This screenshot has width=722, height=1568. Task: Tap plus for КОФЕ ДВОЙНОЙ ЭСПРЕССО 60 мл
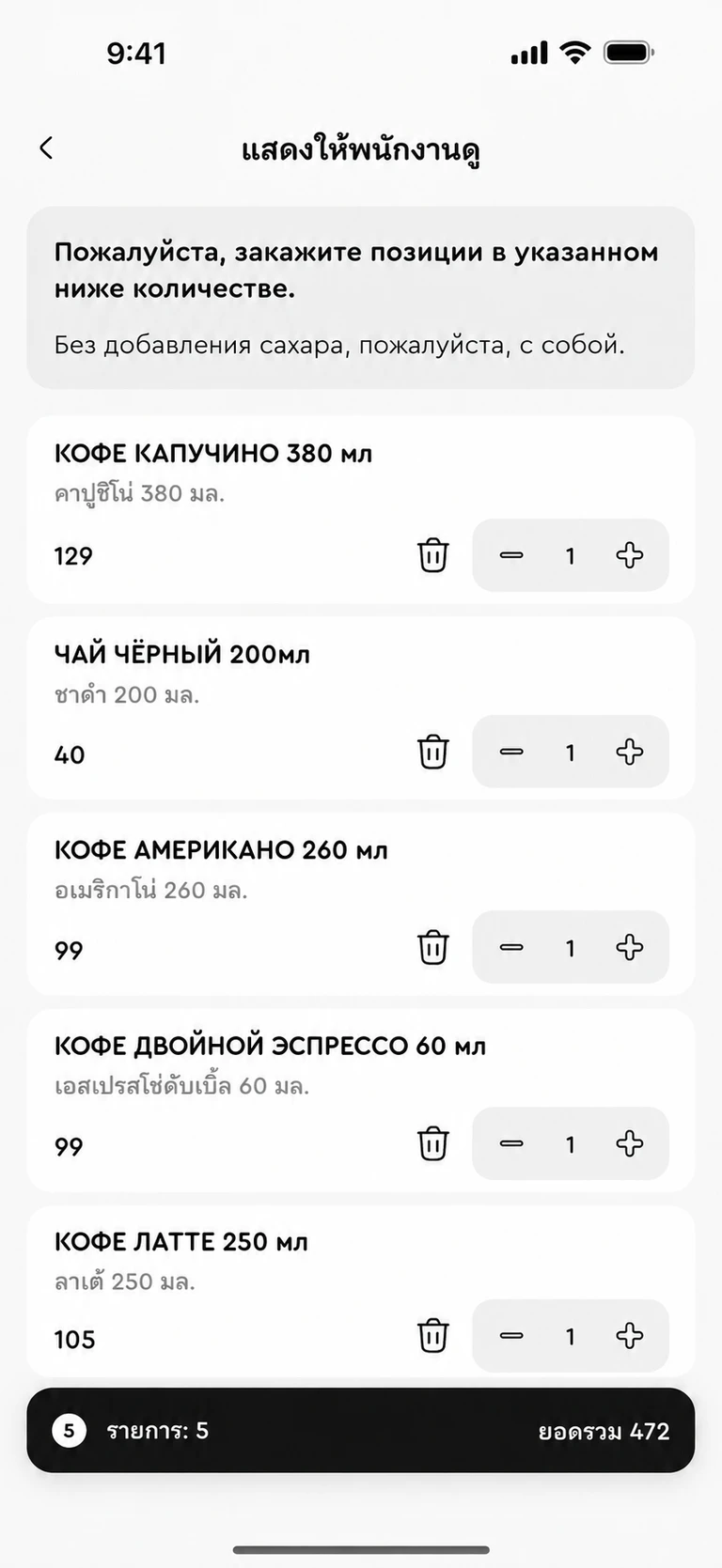630,1143
